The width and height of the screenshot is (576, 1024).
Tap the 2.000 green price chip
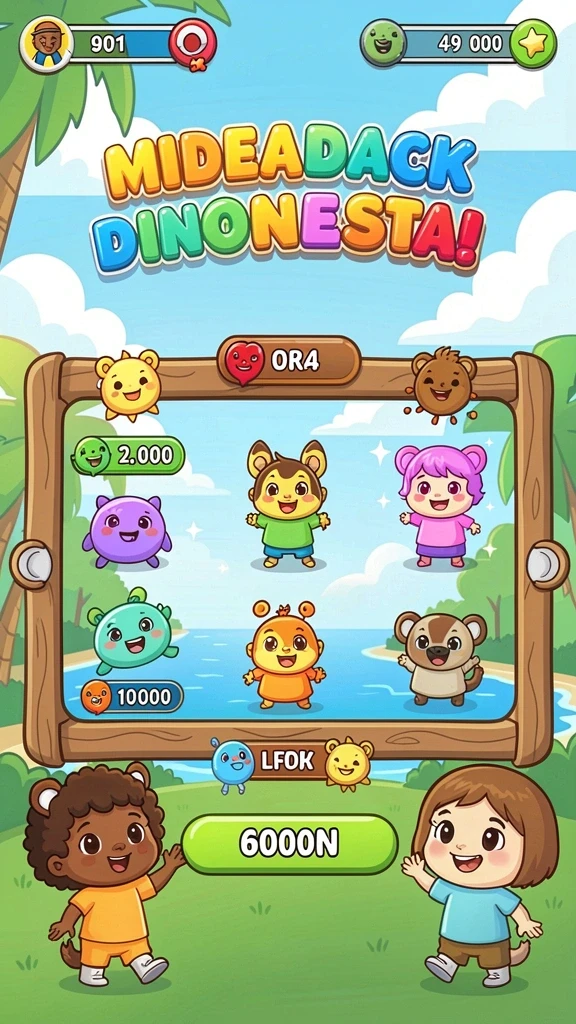[129, 455]
